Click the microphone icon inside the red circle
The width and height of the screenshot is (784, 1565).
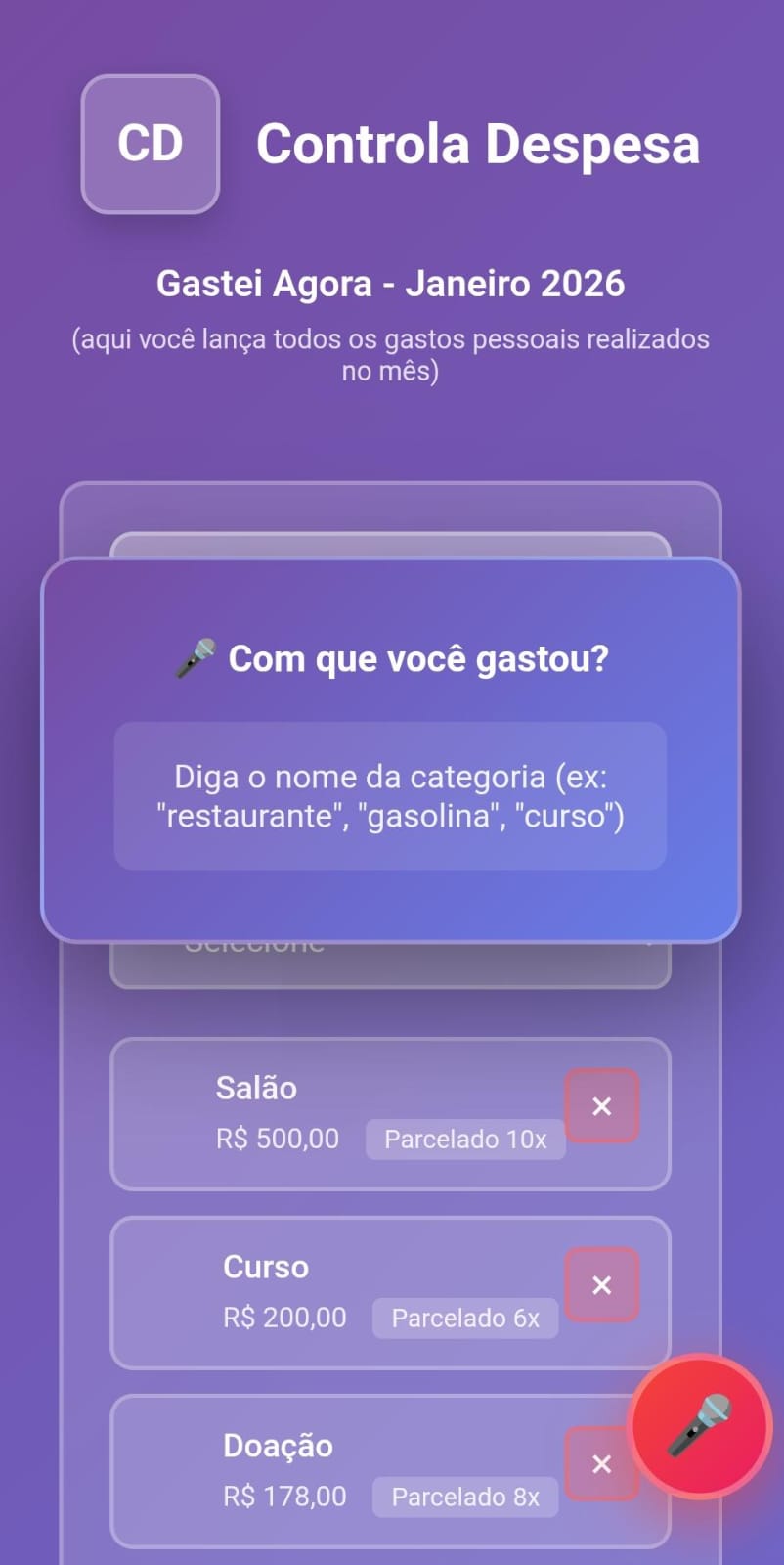coord(700,1426)
